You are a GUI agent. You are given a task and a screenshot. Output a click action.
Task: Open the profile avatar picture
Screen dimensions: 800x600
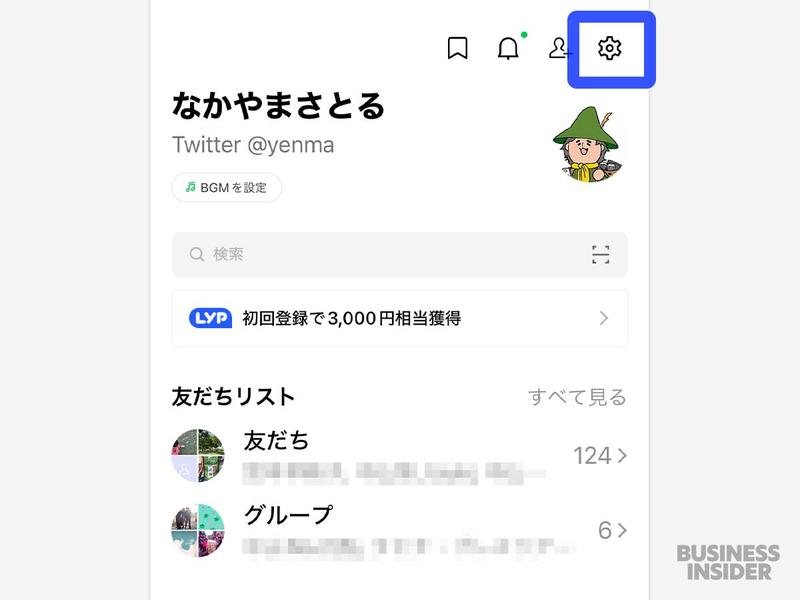tap(587, 144)
